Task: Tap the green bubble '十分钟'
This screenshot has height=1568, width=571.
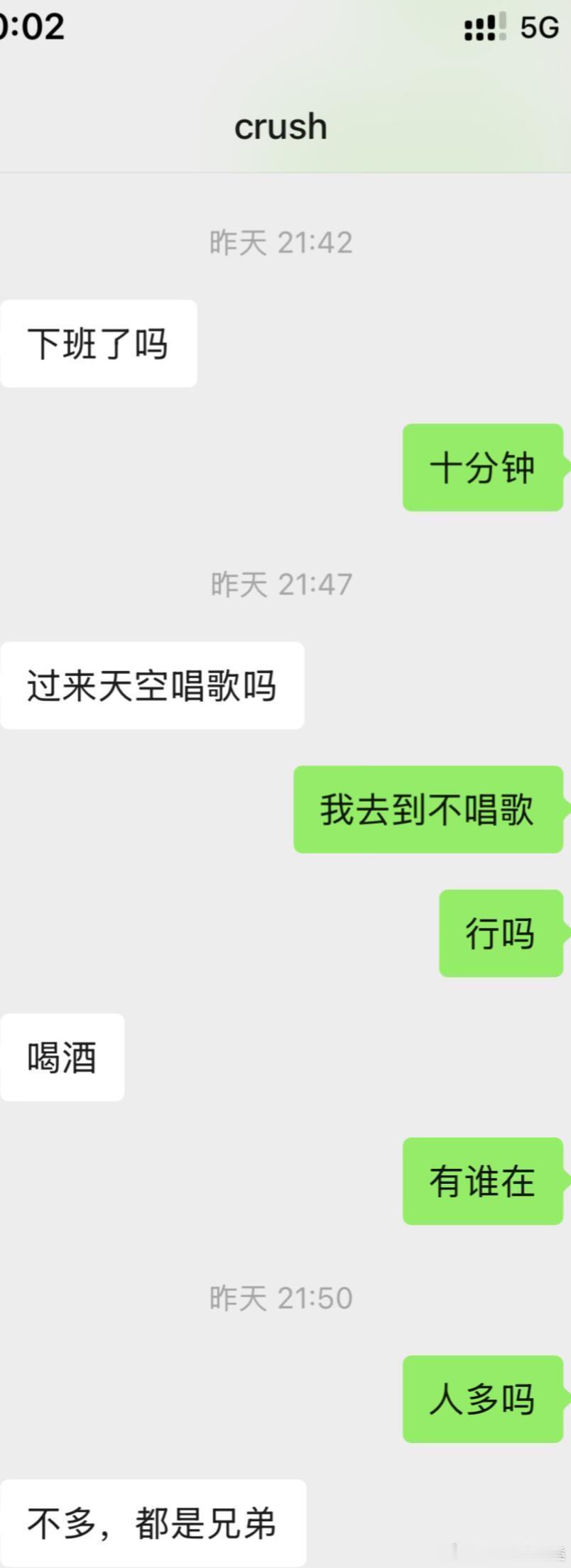Action: click(482, 467)
